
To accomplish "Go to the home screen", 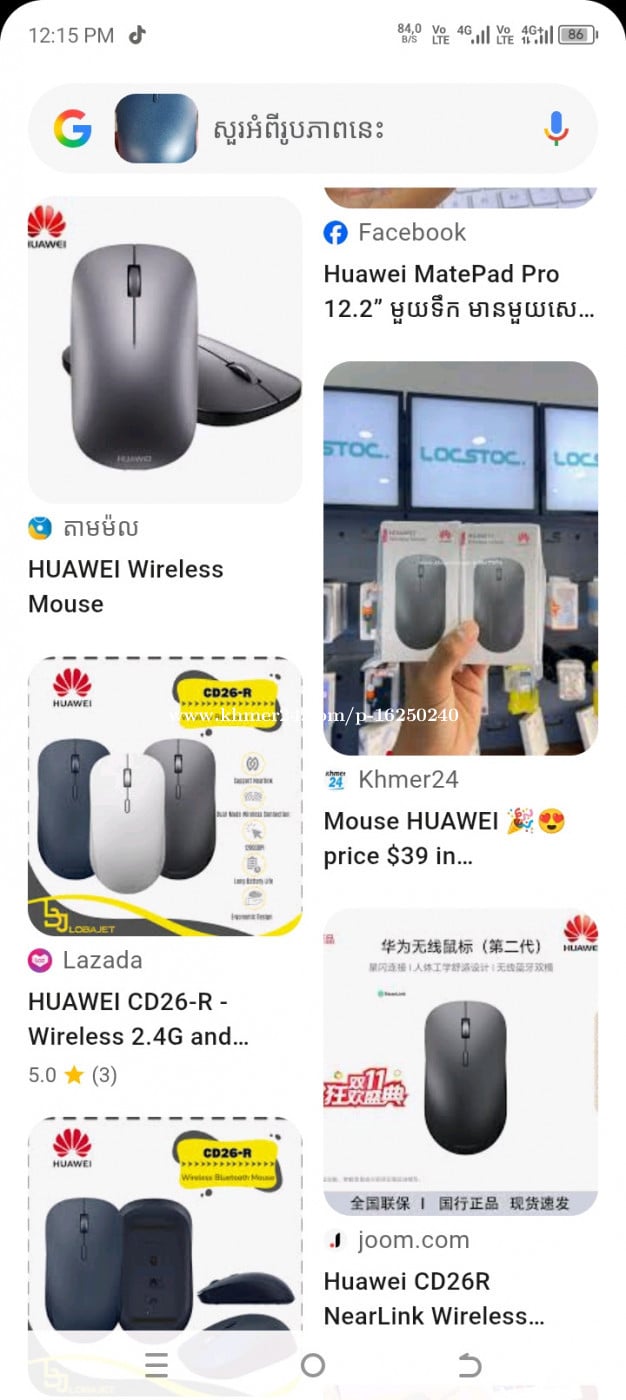I will pos(313,1365).
